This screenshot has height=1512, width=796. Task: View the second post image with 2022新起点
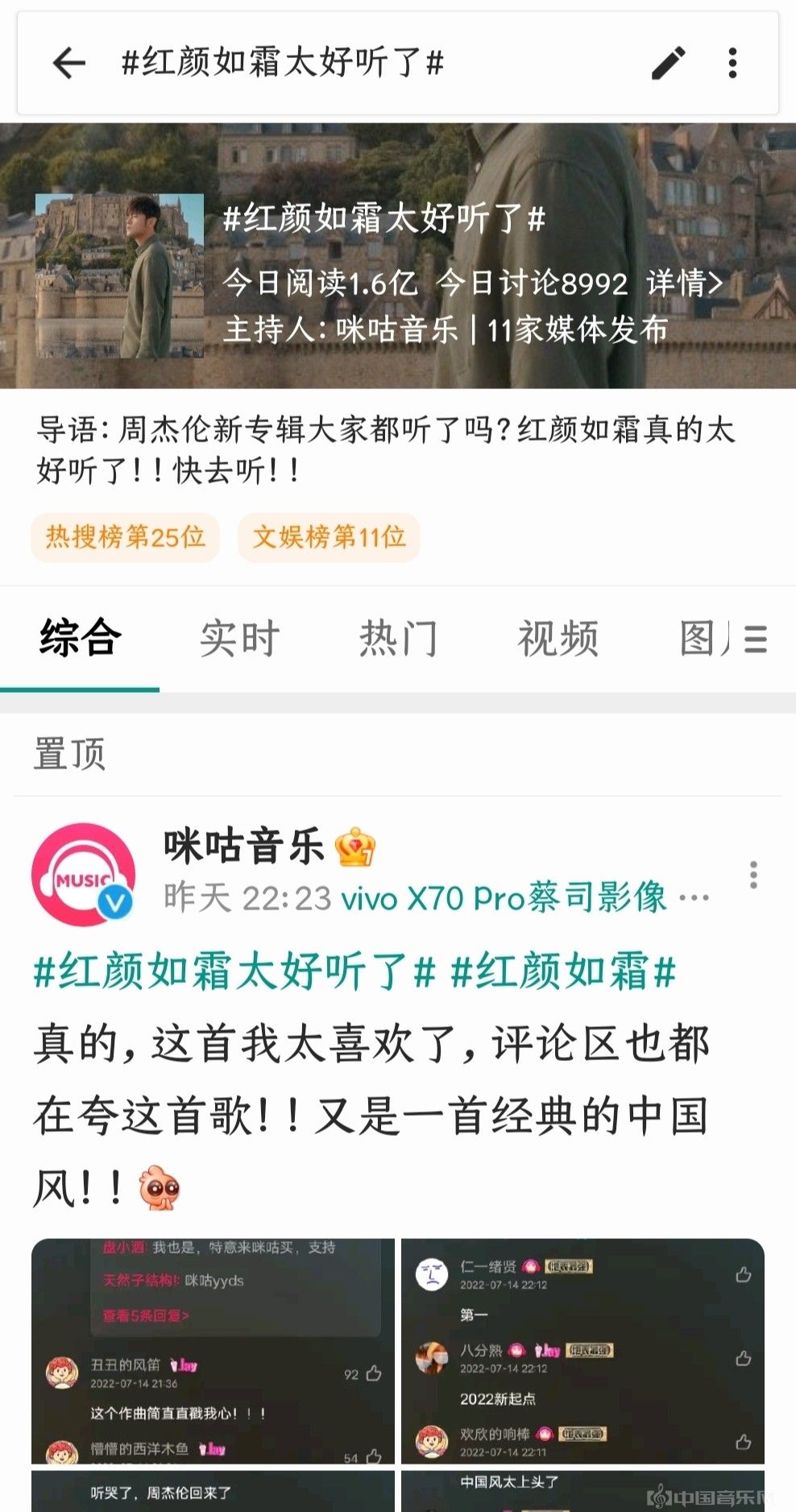pos(582,1351)
